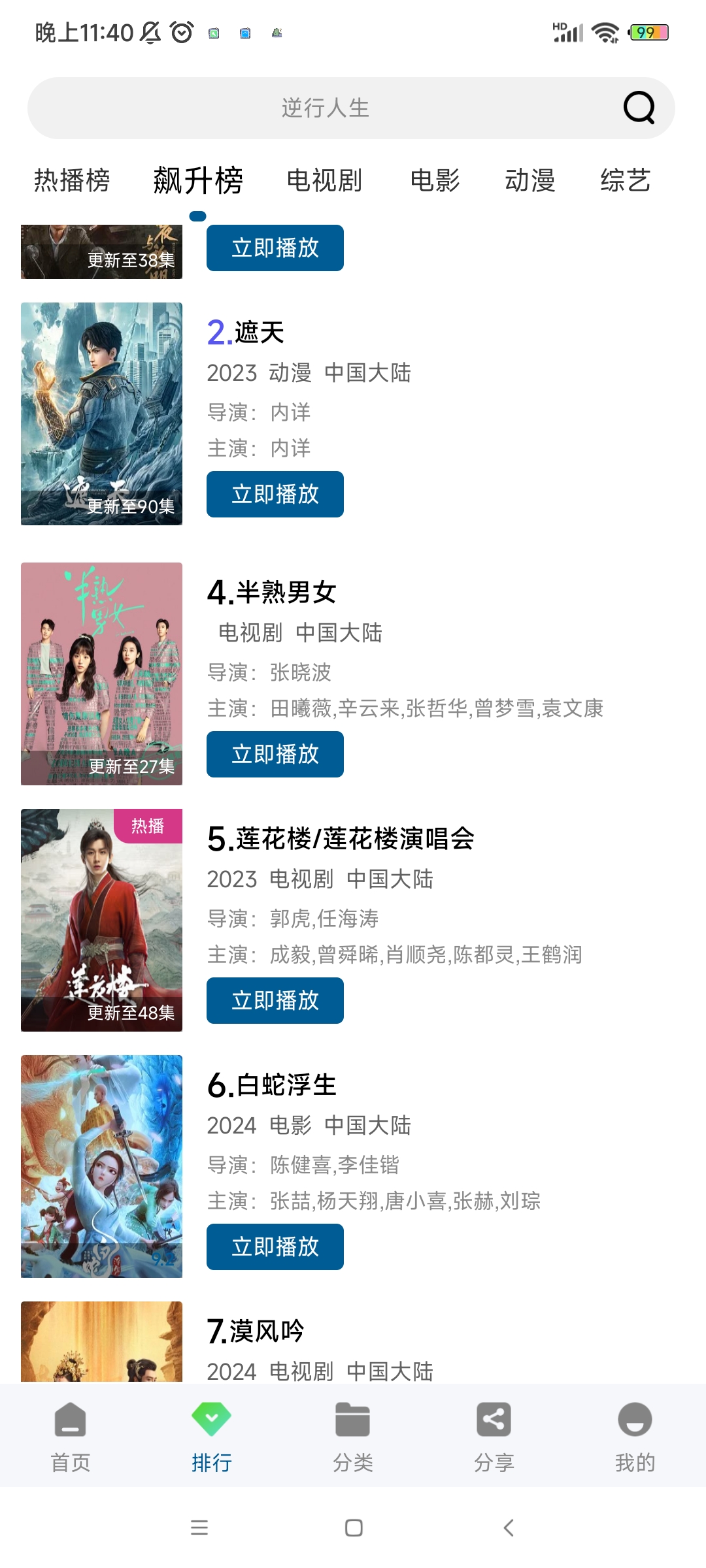Start playing 半熟男女 now
This screenshot has height=1568, width=706.
[x=275, y=754]
